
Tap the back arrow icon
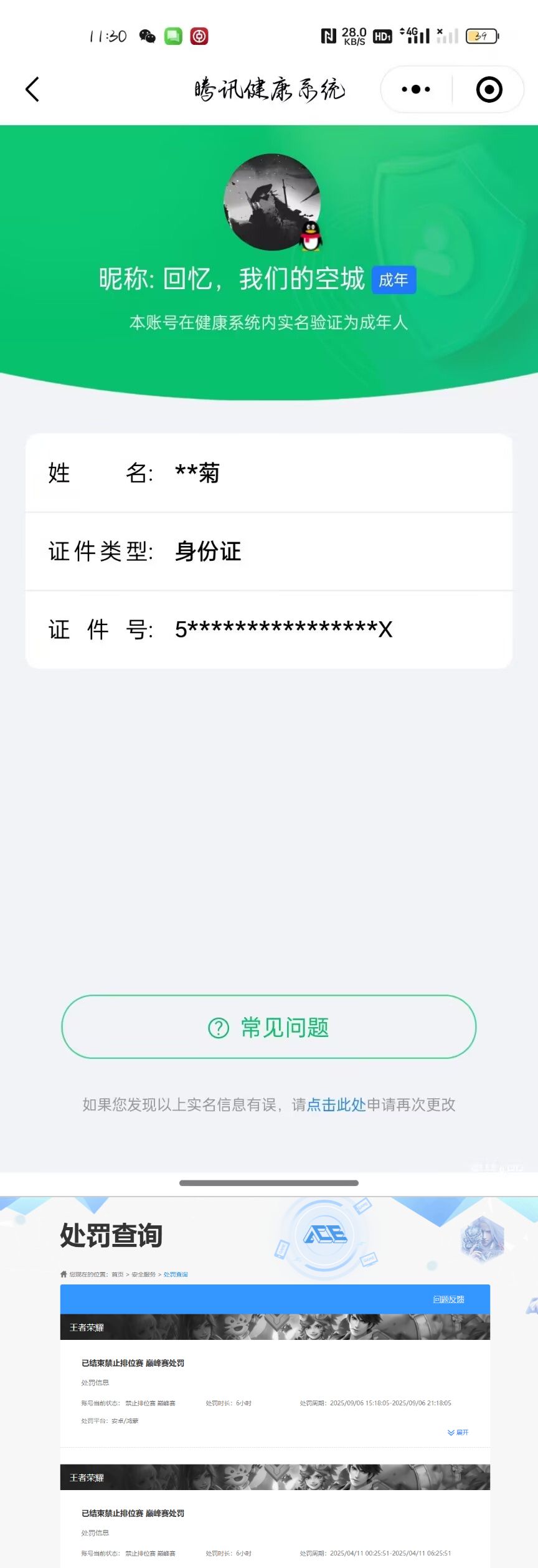pyautogui.click(x=32, y=89)
